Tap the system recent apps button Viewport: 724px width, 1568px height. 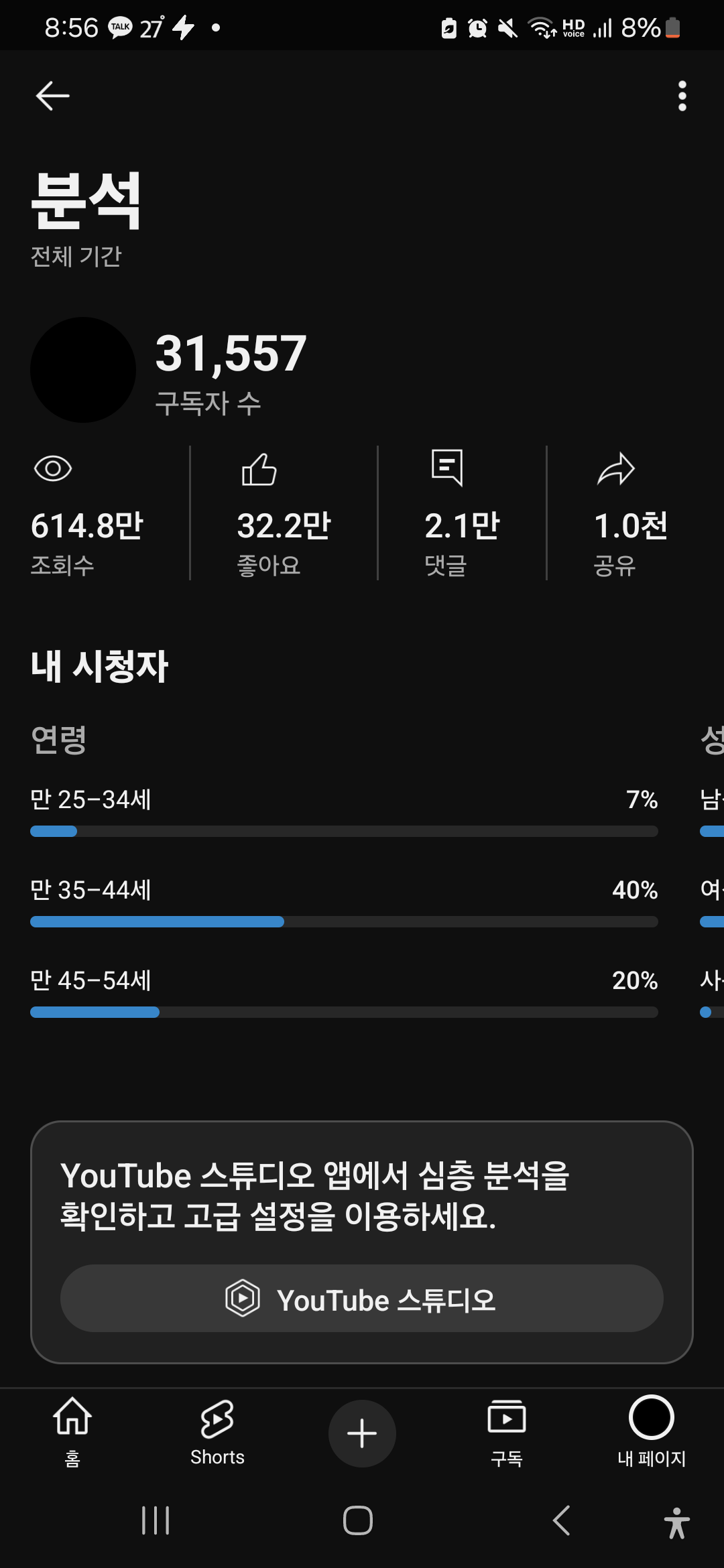(x=156, y=1520)
